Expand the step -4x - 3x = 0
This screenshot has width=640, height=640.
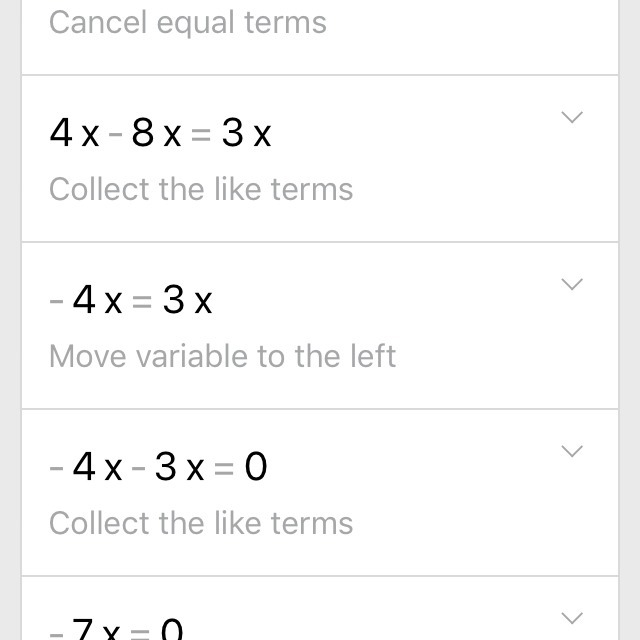tap(572, 452)
